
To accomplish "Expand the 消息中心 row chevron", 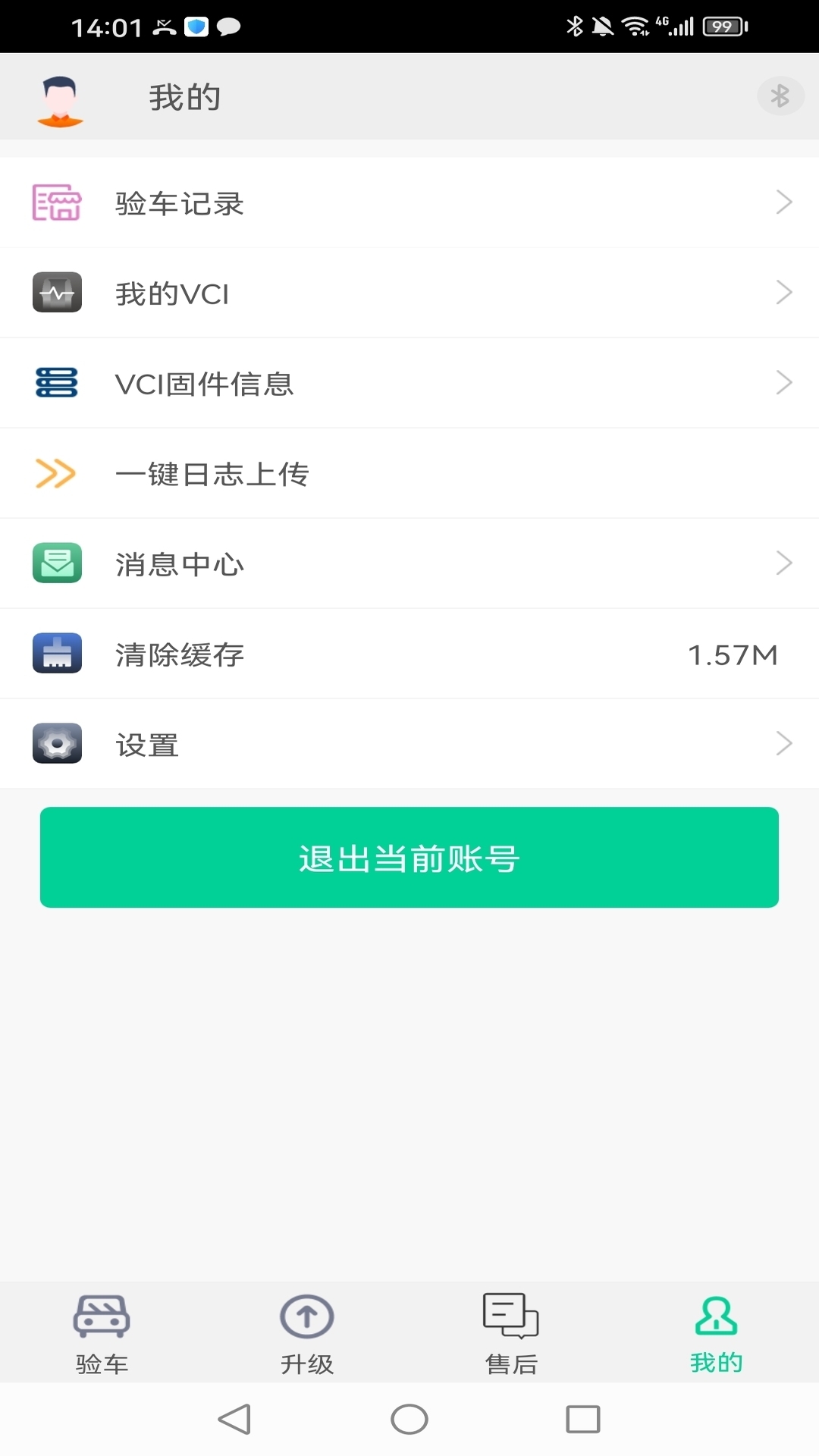I will (x=784, y=563).
